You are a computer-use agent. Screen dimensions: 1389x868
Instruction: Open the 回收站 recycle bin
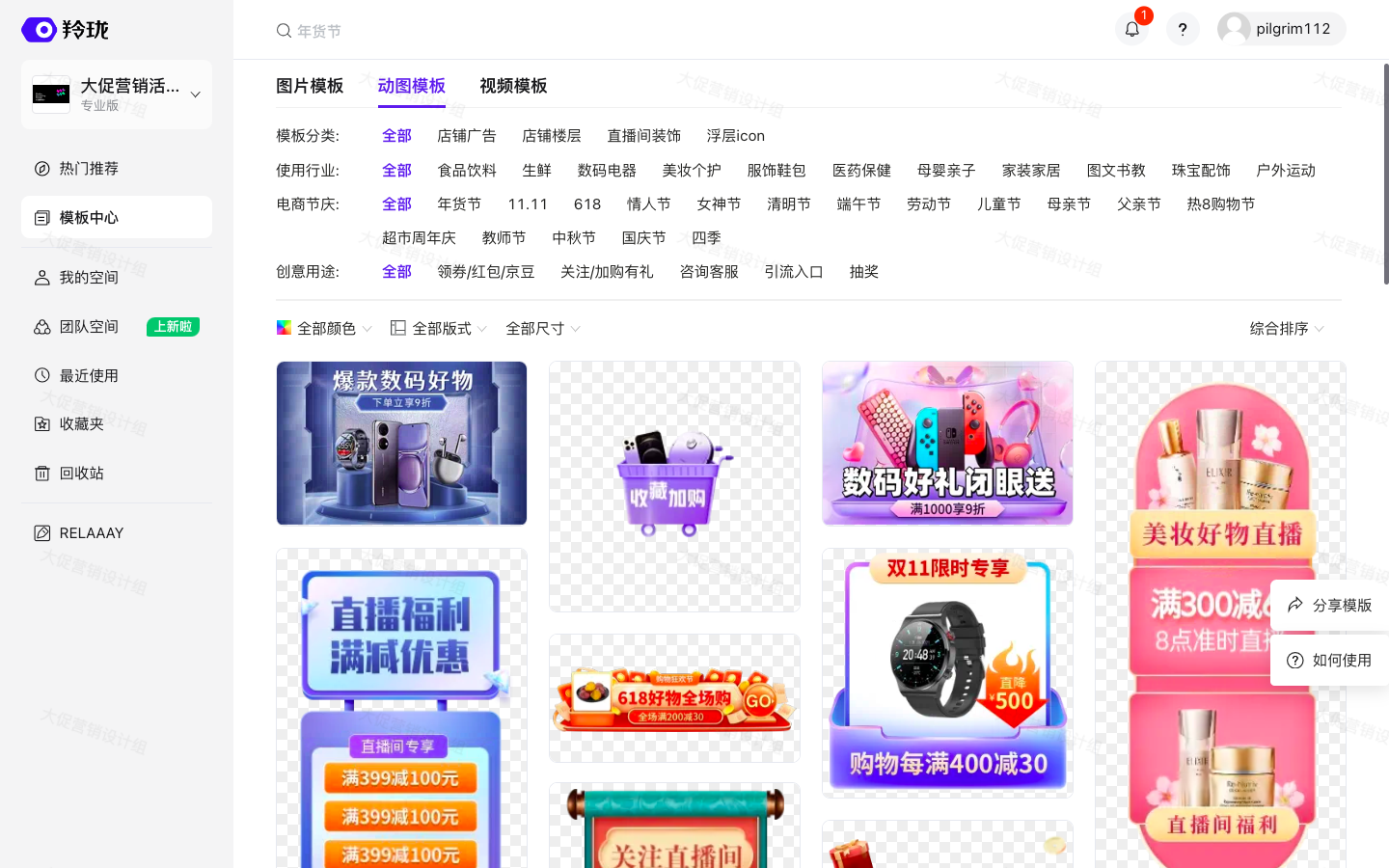pos(81,474)
